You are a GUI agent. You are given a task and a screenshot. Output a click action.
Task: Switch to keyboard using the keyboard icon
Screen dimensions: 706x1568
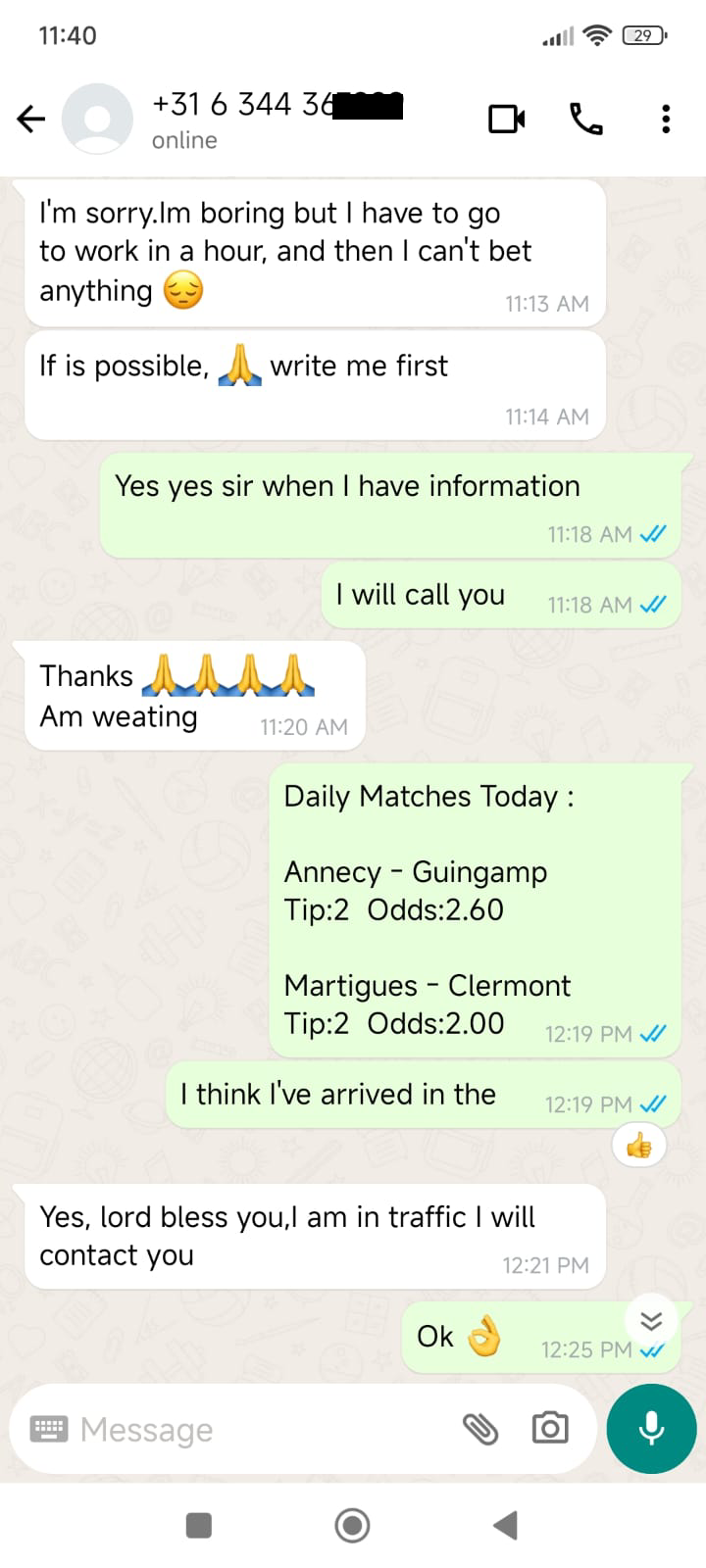coord(48,1429)
